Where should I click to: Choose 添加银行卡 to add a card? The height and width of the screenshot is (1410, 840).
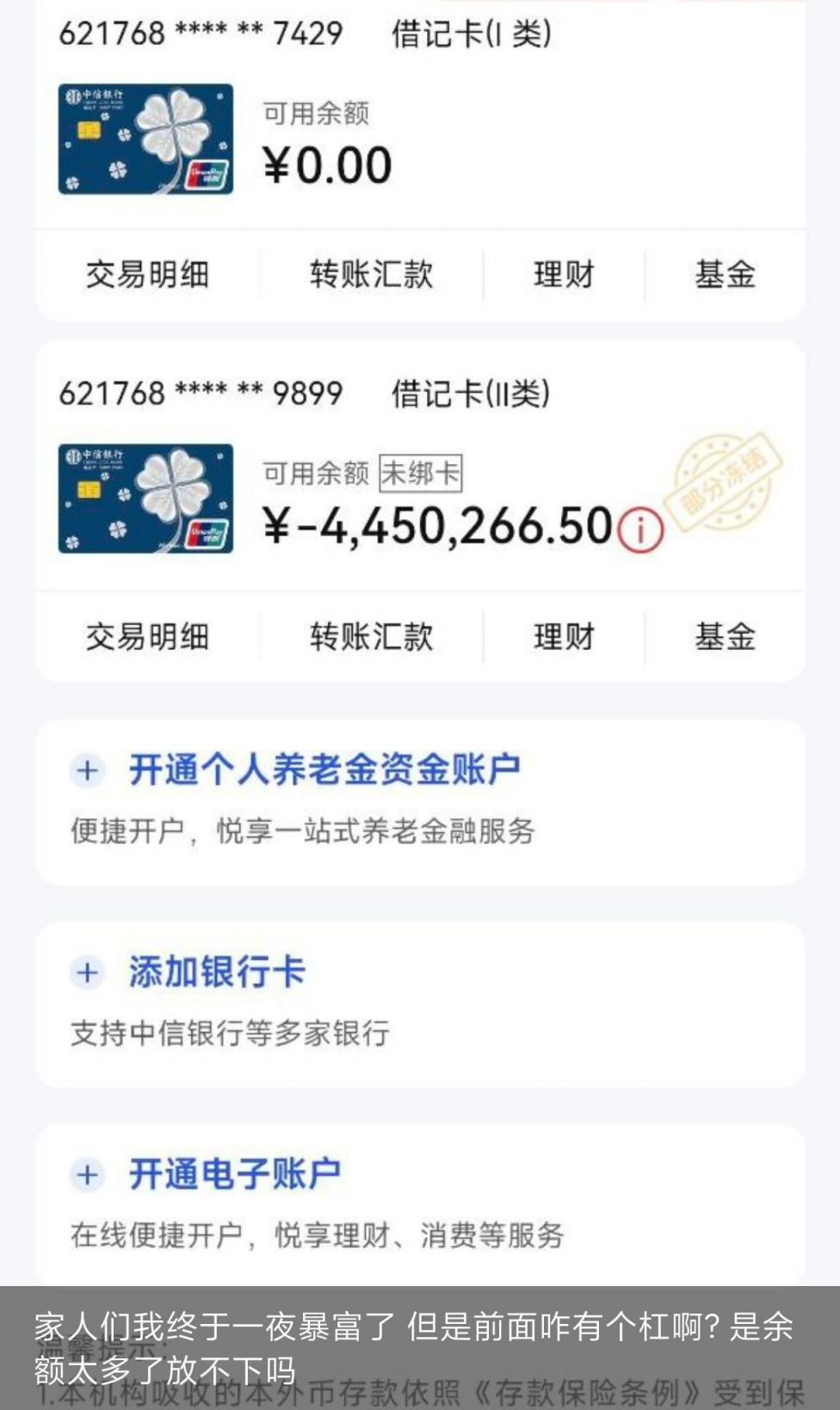[x=217, y=972]
